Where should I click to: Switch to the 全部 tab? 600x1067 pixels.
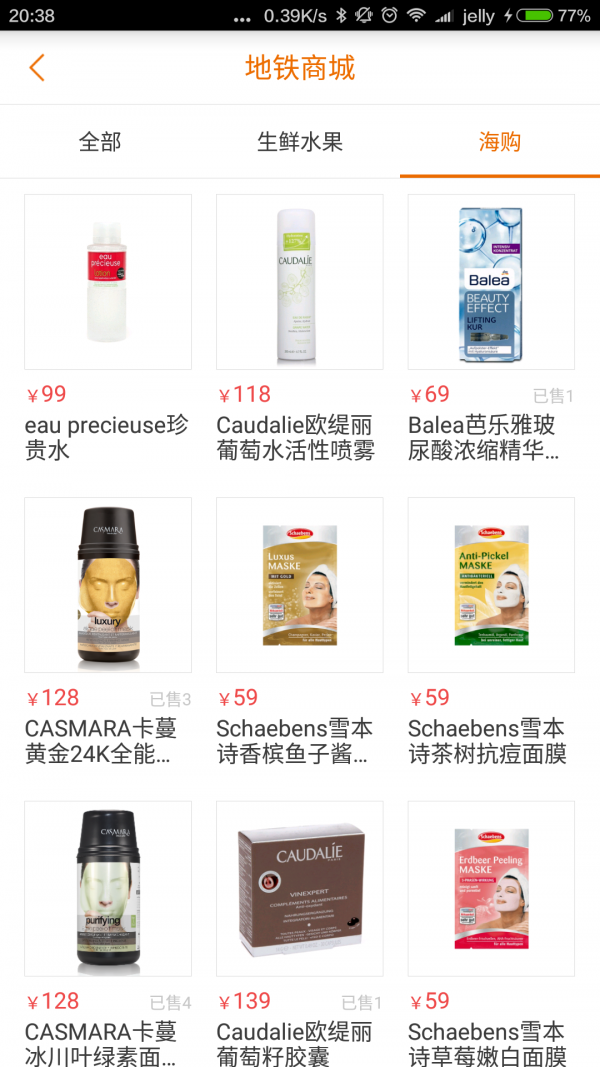point(100,142)
